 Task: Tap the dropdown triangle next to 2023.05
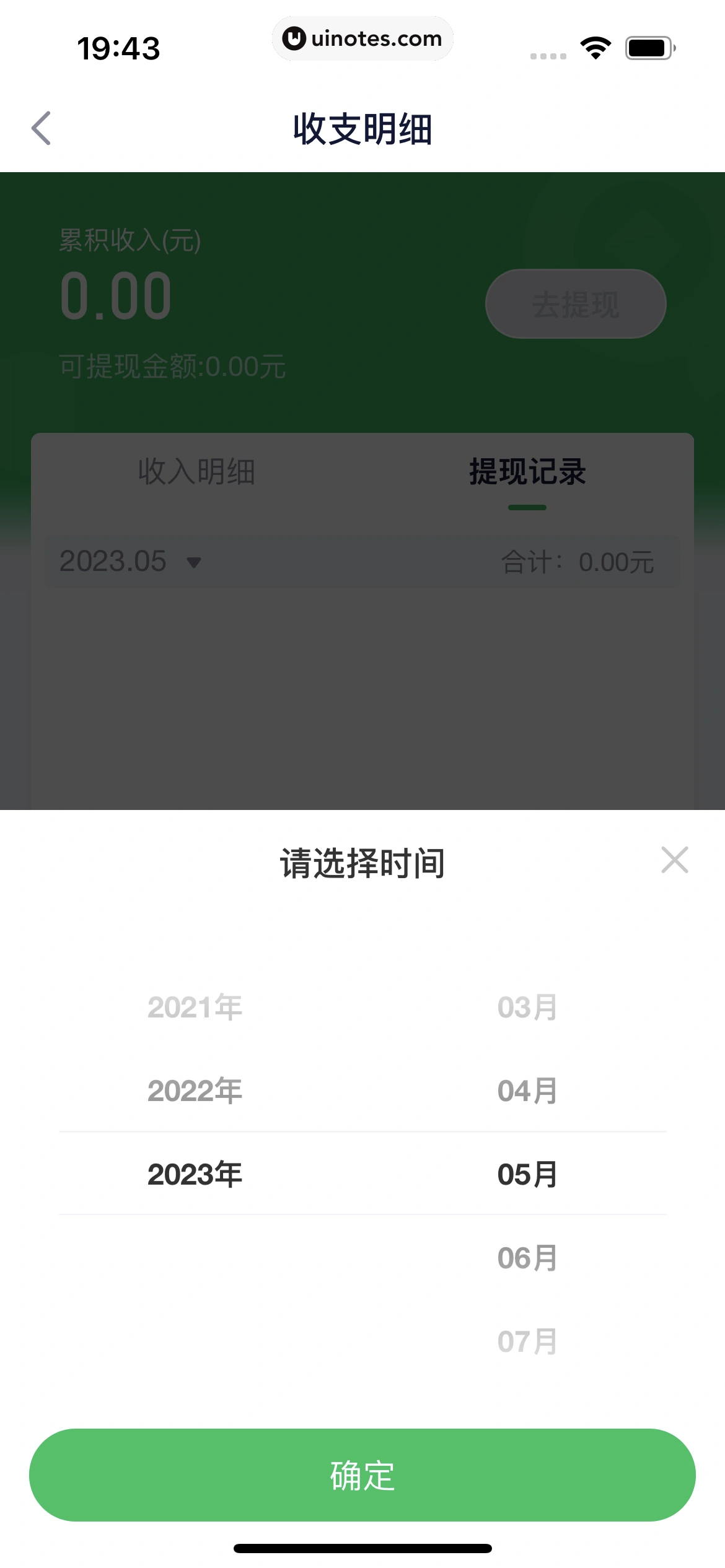(194, 563)
